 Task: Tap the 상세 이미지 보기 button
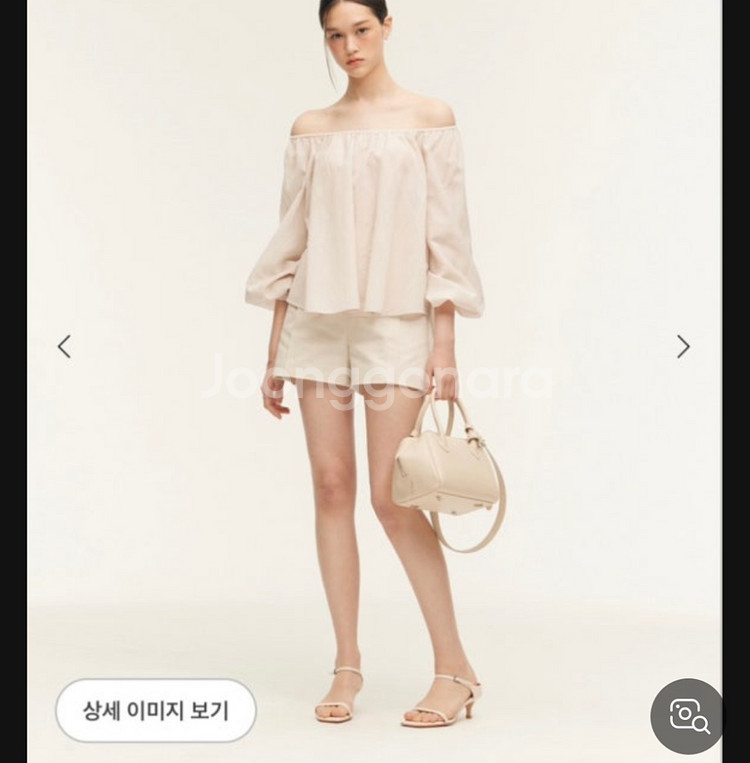coord(156,711)
